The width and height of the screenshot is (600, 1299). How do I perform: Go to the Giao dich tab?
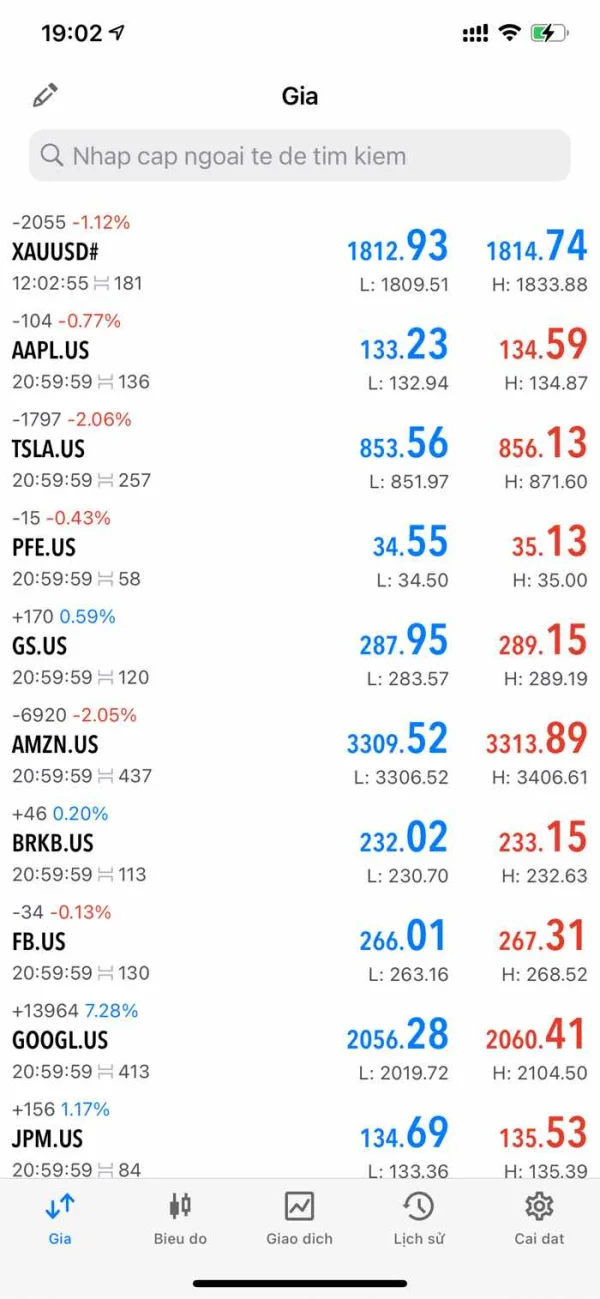point(300,1219)
